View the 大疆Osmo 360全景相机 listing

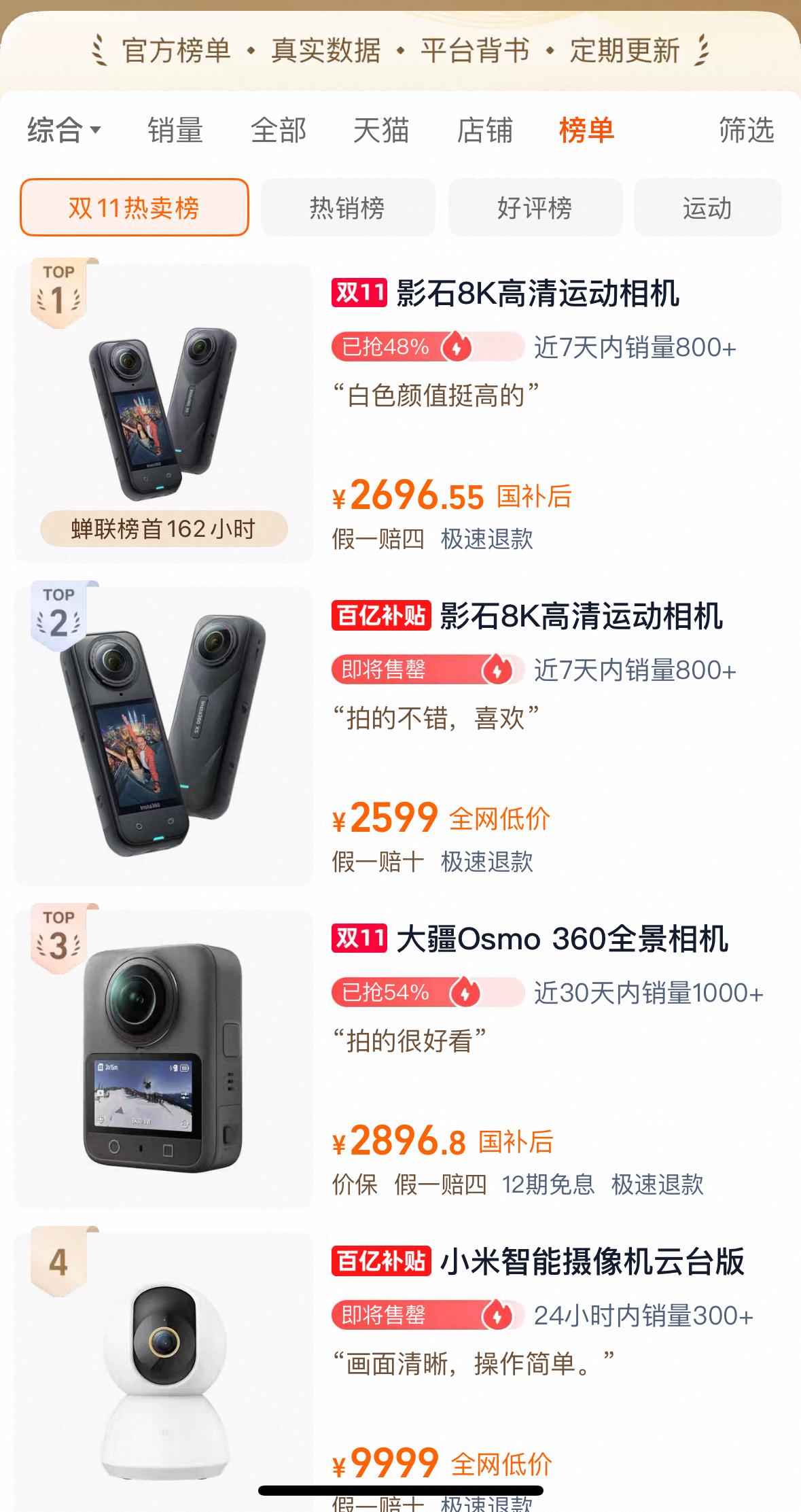[x=562, y=939]
